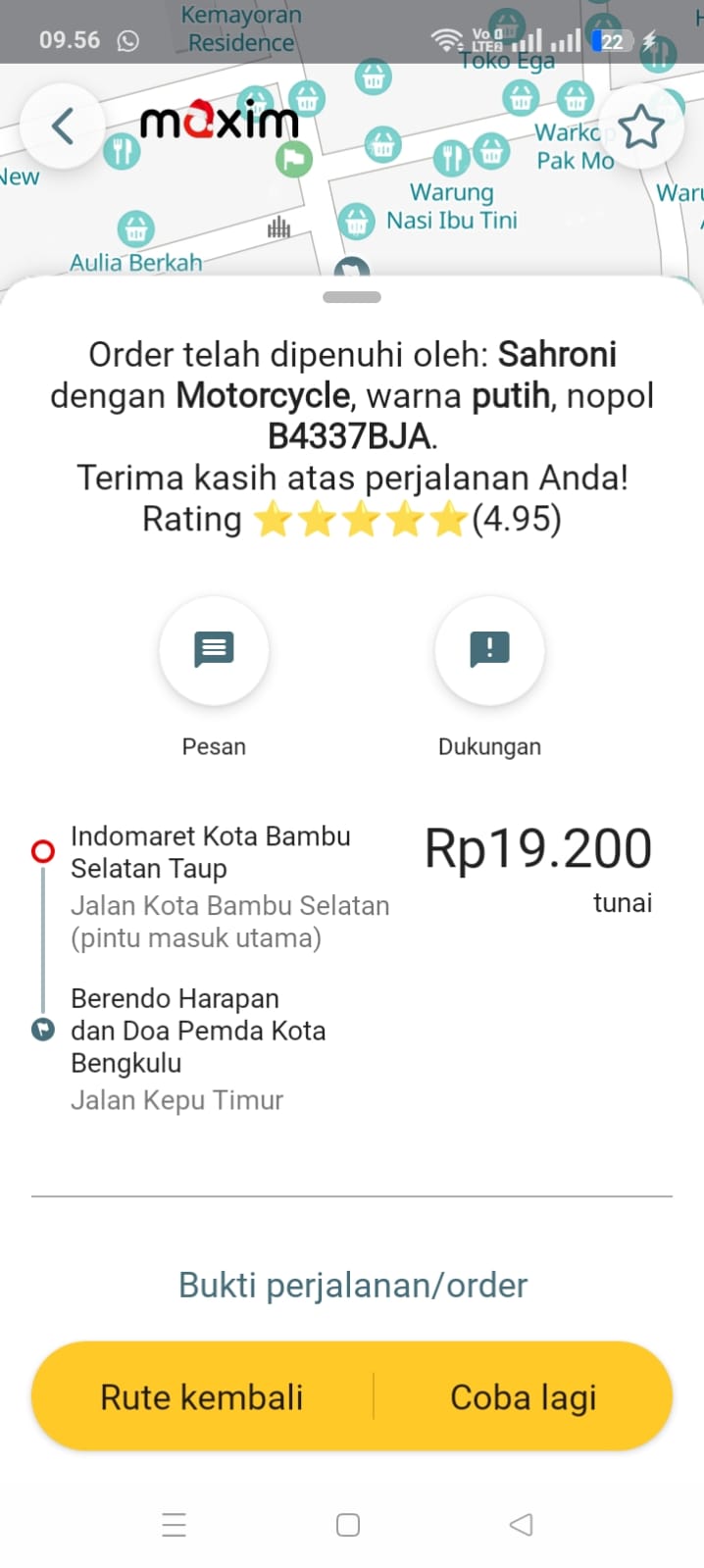Go to the home screen via the navigation bar

tap(348, 1524)
